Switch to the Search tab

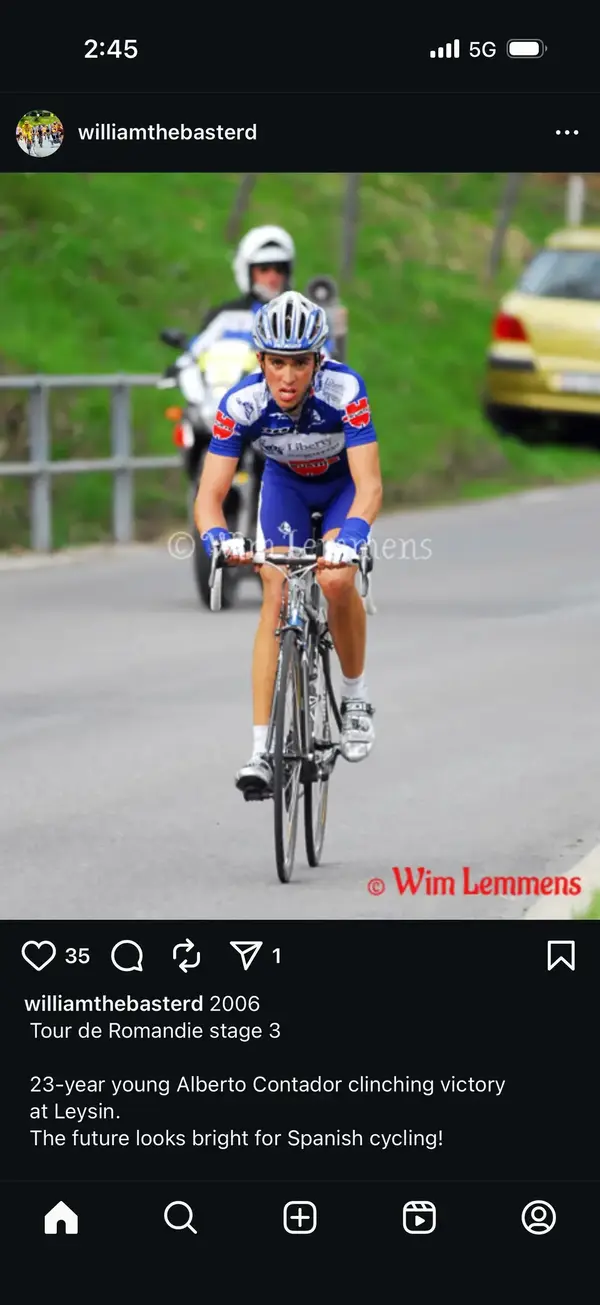point(180,1217)
